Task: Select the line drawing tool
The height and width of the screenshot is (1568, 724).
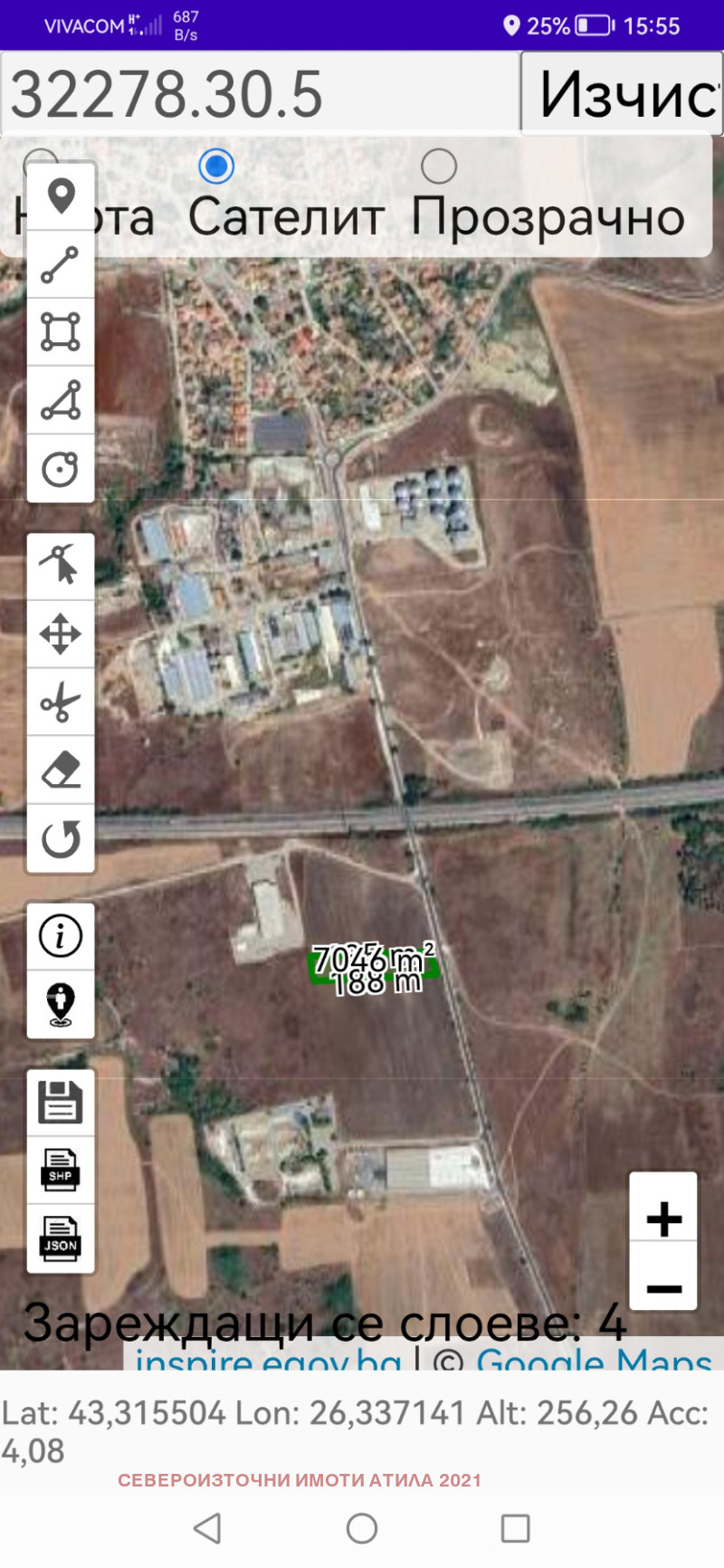Action: pos(61,264)
